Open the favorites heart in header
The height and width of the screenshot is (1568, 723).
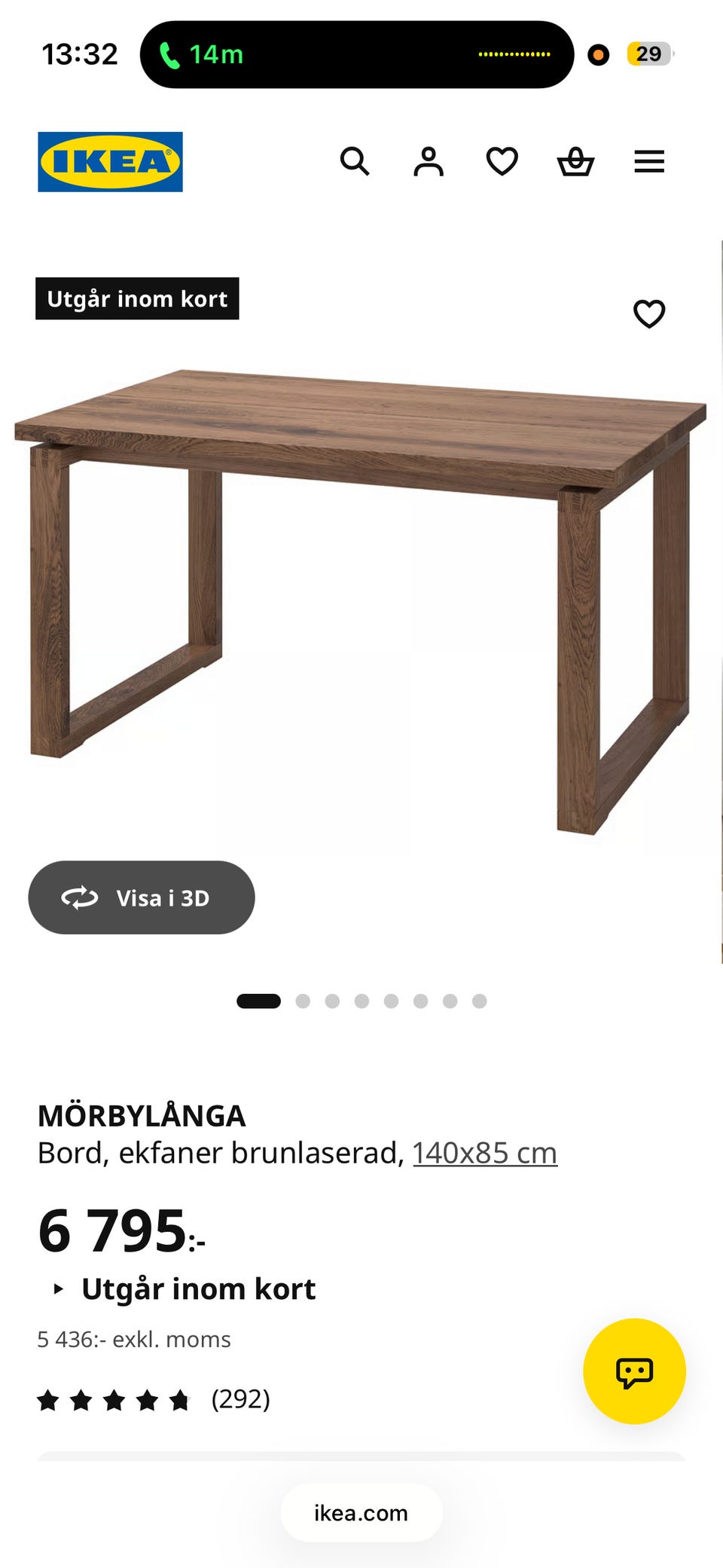pyautogui.click(x=502, y=161)
